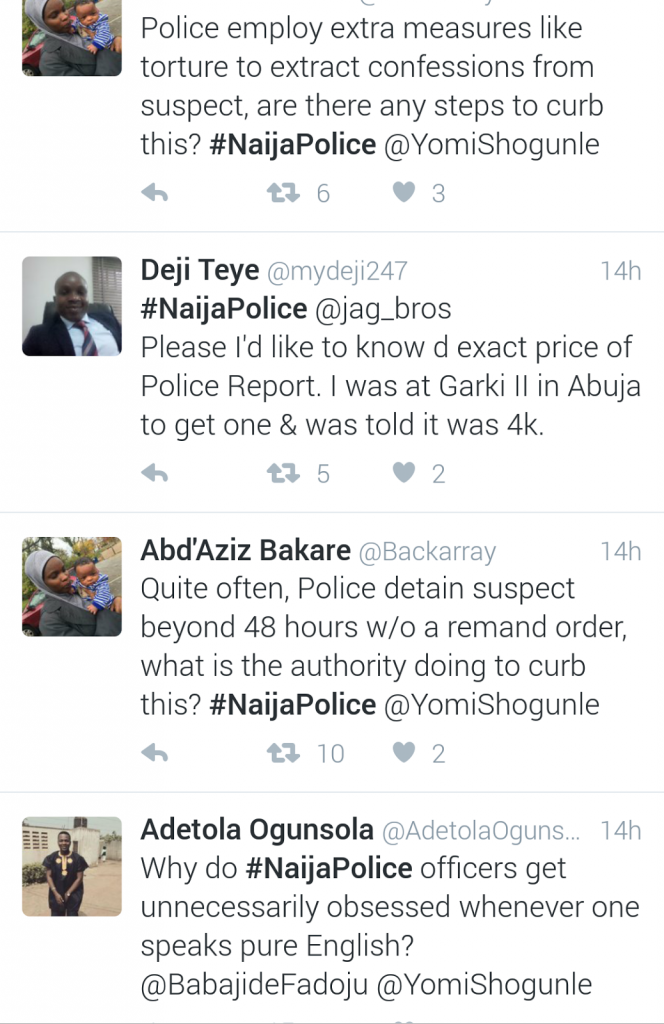Reply to Deji Teye's tweet
664x1024 pixels.
click(154, 473)
